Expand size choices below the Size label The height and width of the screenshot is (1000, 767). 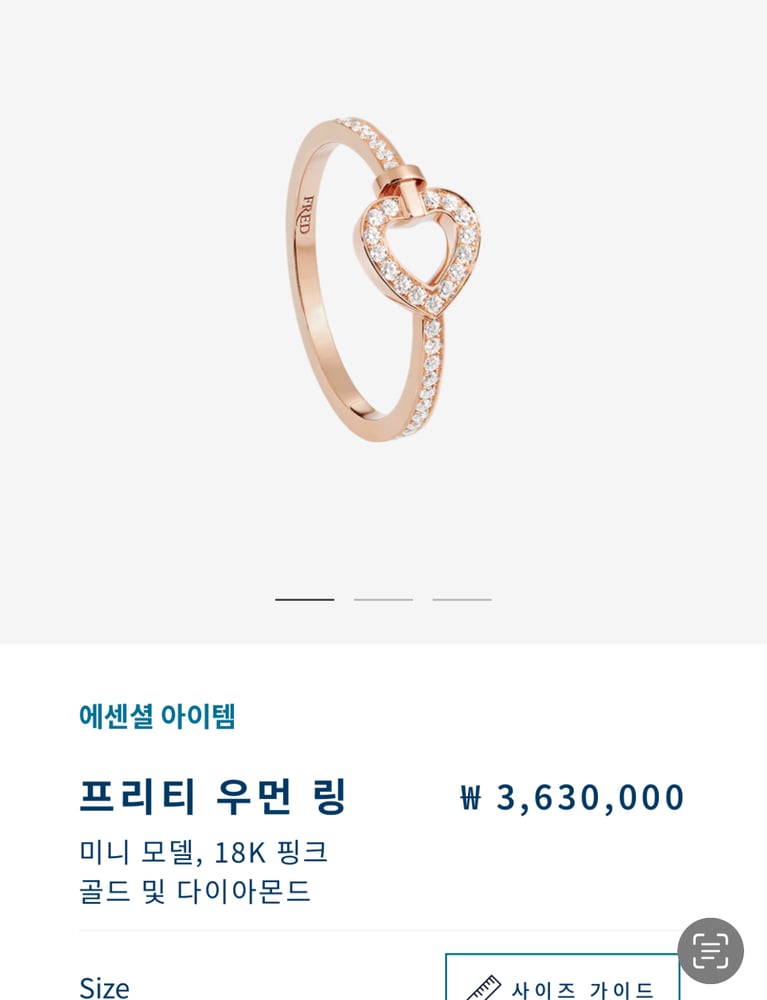pos(105,987)
